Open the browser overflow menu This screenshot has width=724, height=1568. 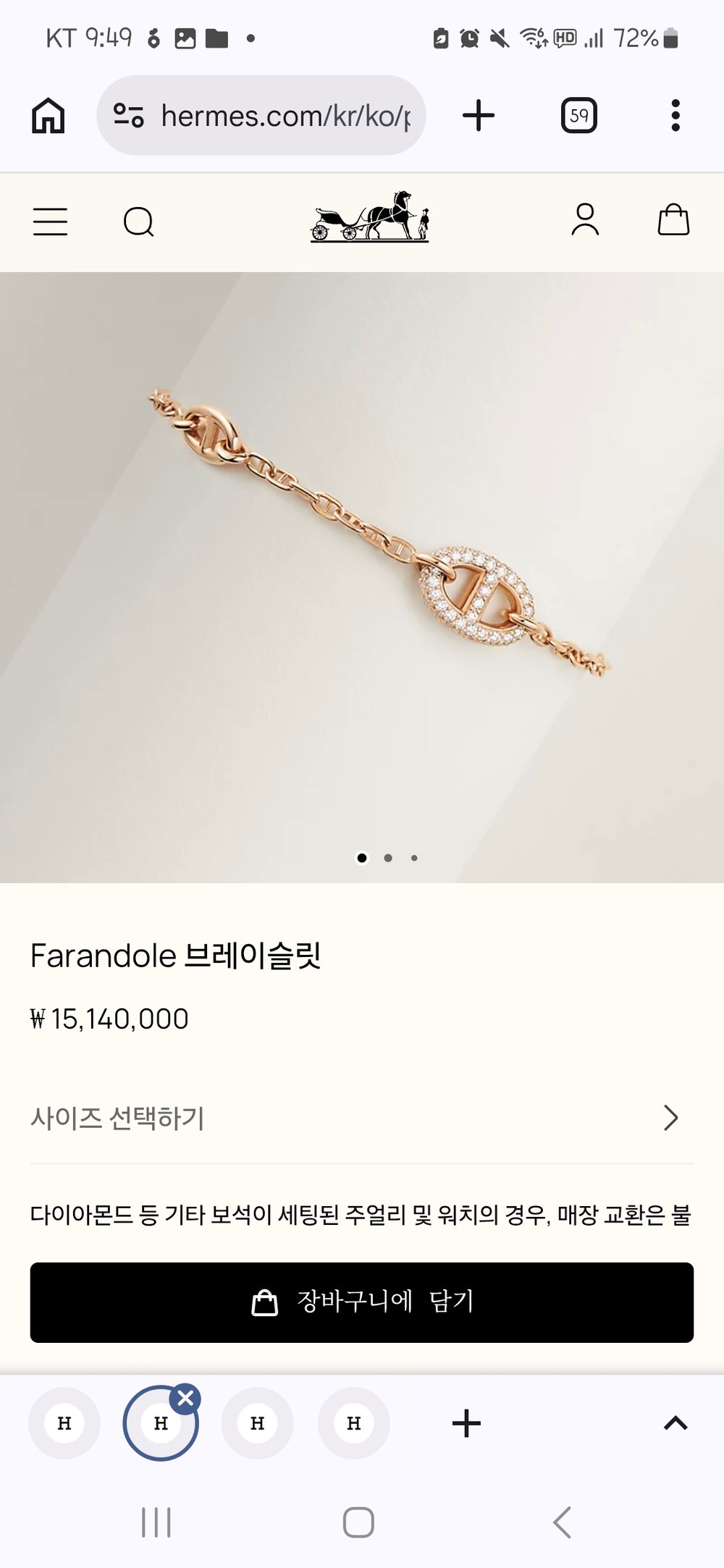pos(675,116)
